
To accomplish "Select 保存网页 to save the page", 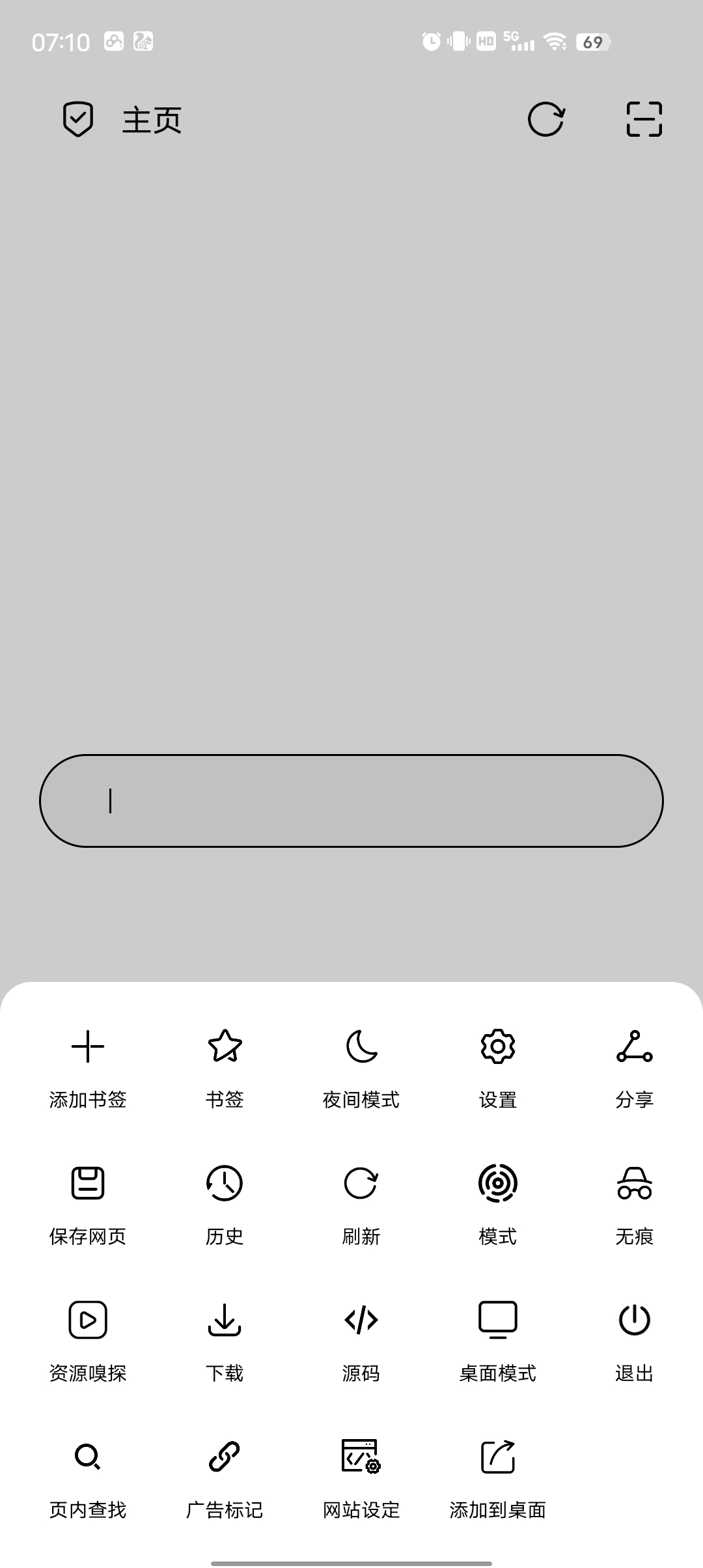I will [x=88, y=1205].
